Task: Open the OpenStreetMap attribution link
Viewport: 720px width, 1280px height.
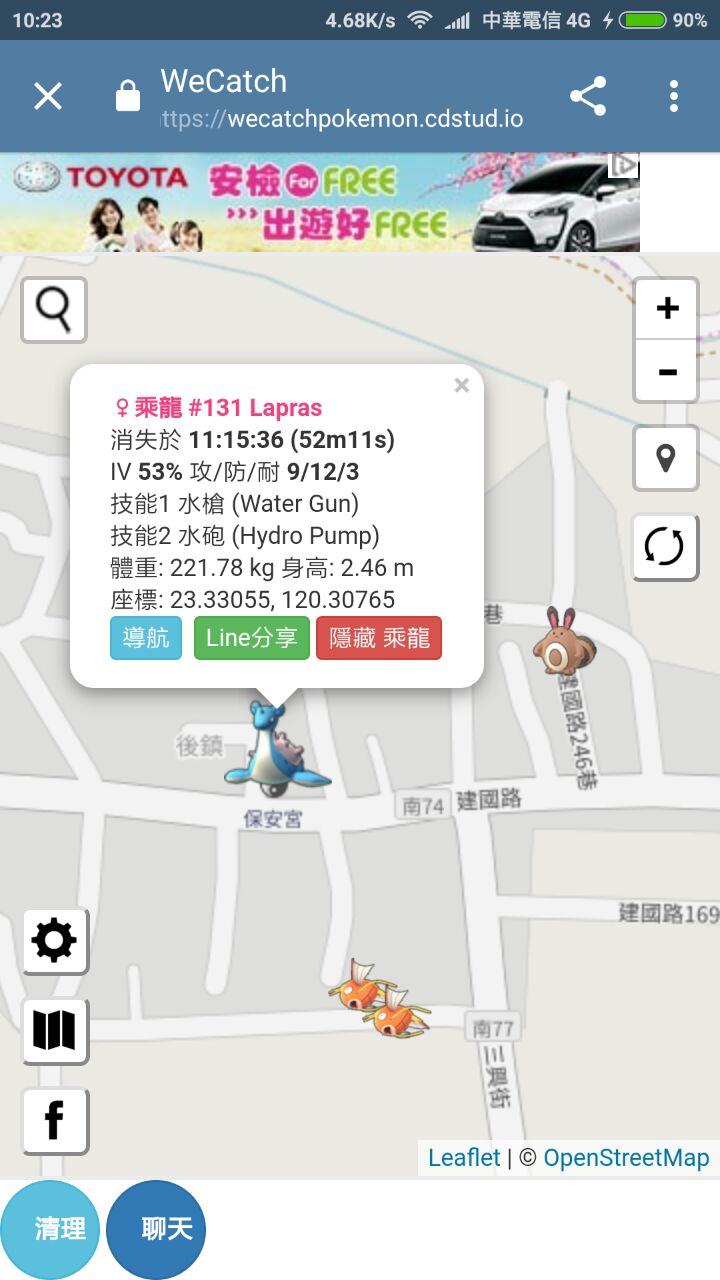Action: click(626, 1158)
